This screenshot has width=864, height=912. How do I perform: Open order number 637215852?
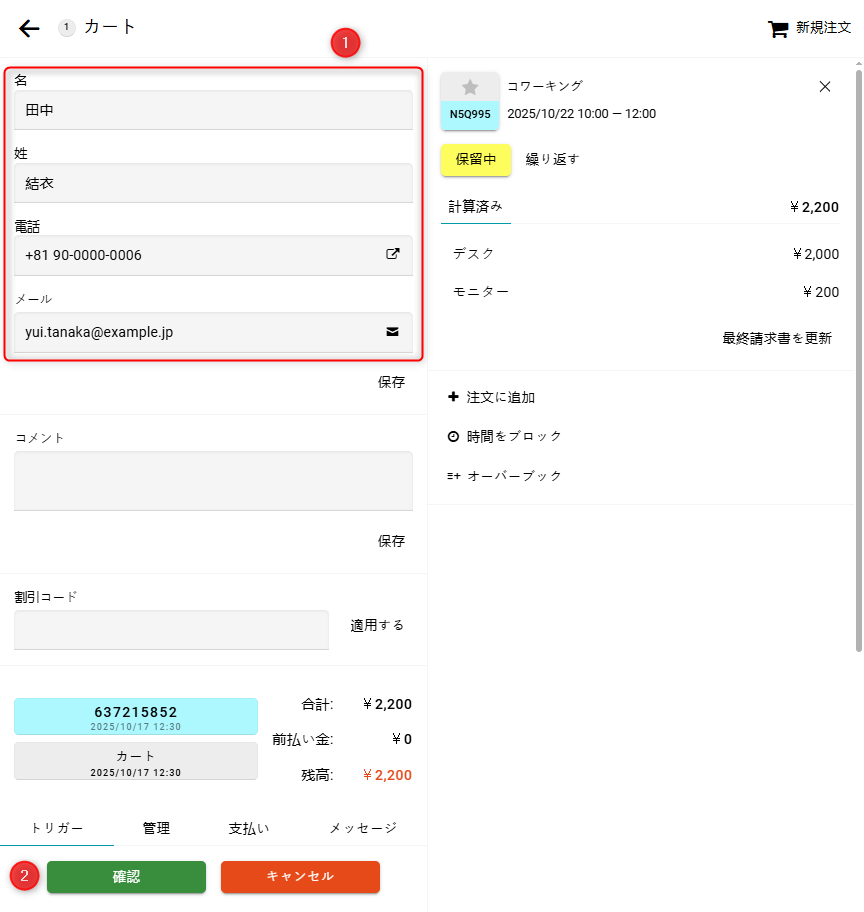136,716
